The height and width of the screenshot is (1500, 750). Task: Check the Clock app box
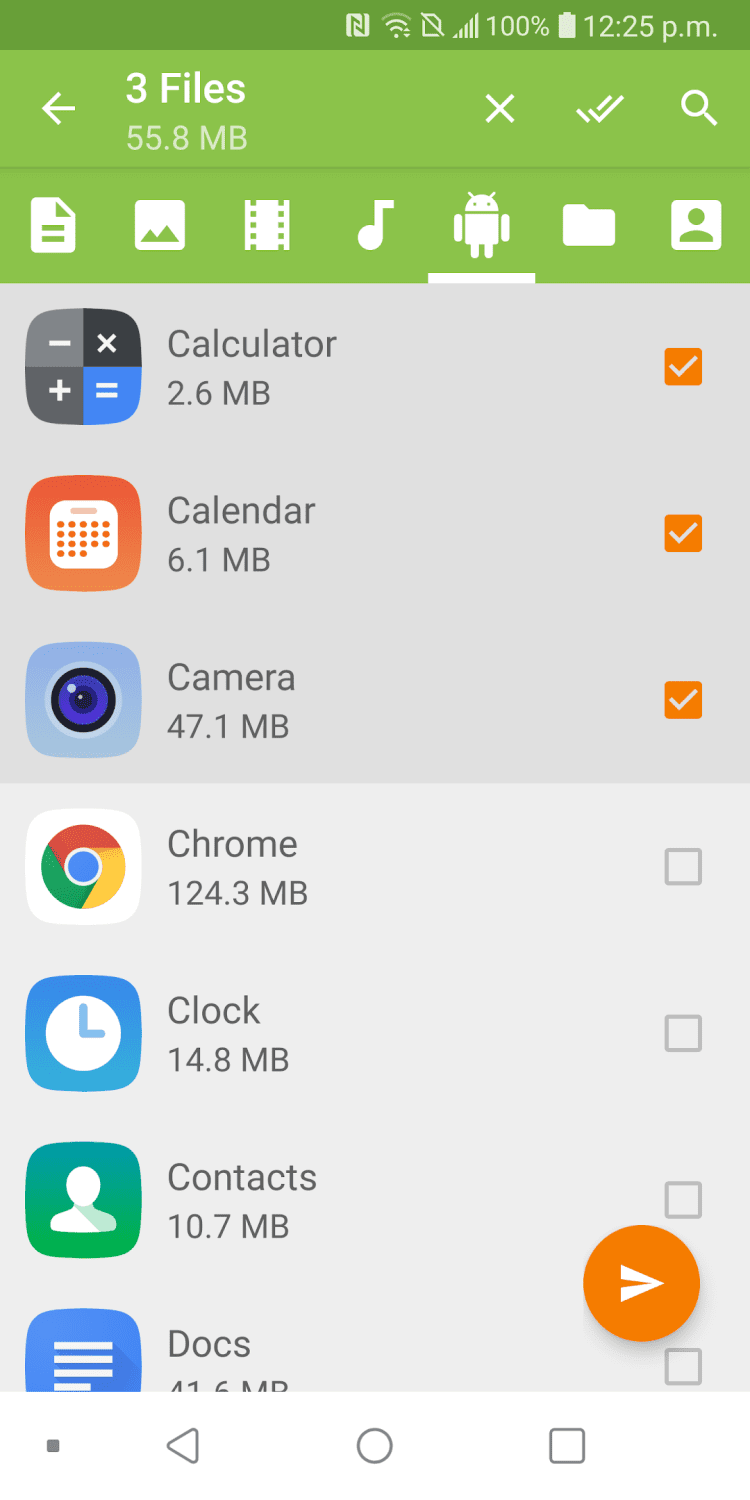683,1034
